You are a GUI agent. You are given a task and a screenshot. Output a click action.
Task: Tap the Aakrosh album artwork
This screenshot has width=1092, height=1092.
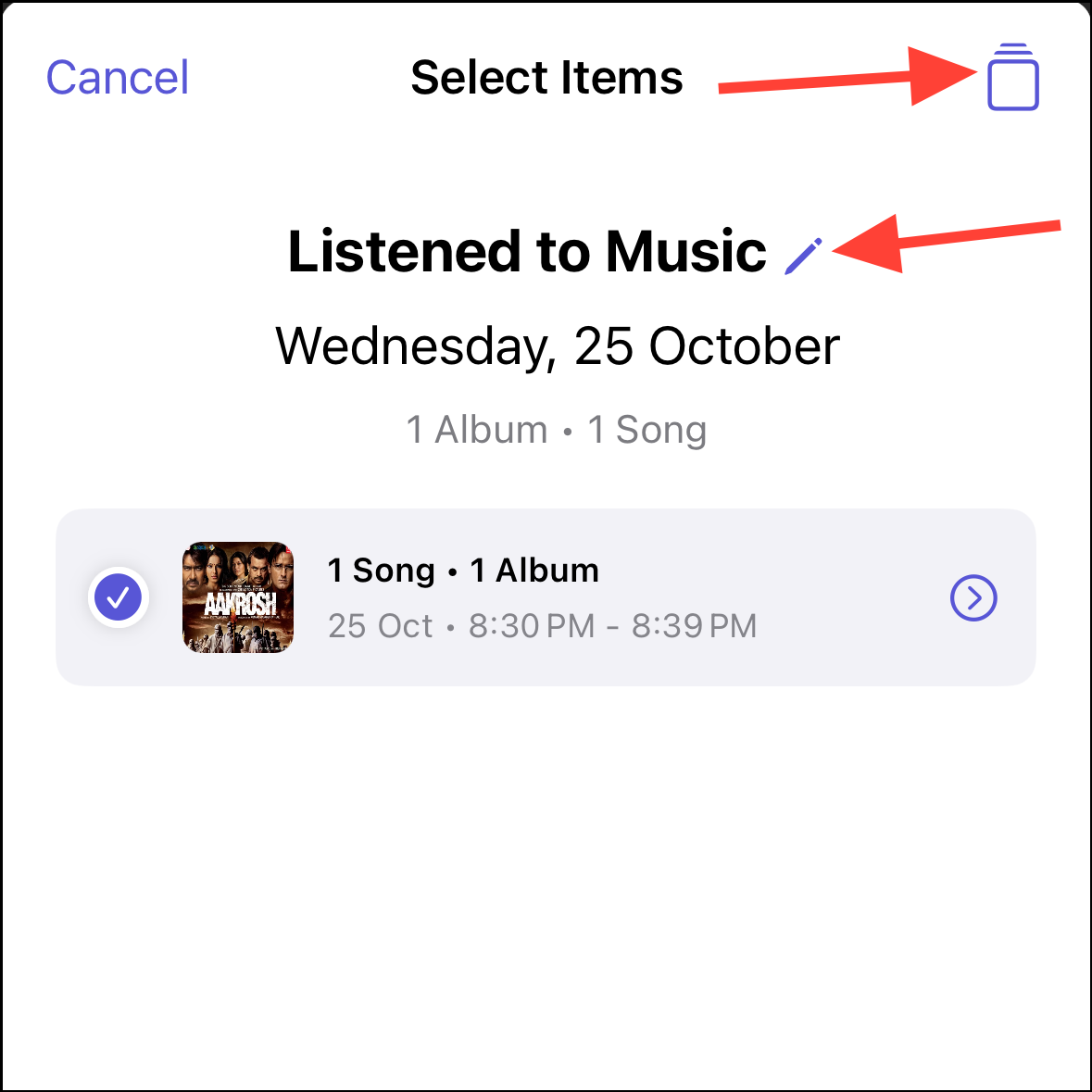click(238, 597)
